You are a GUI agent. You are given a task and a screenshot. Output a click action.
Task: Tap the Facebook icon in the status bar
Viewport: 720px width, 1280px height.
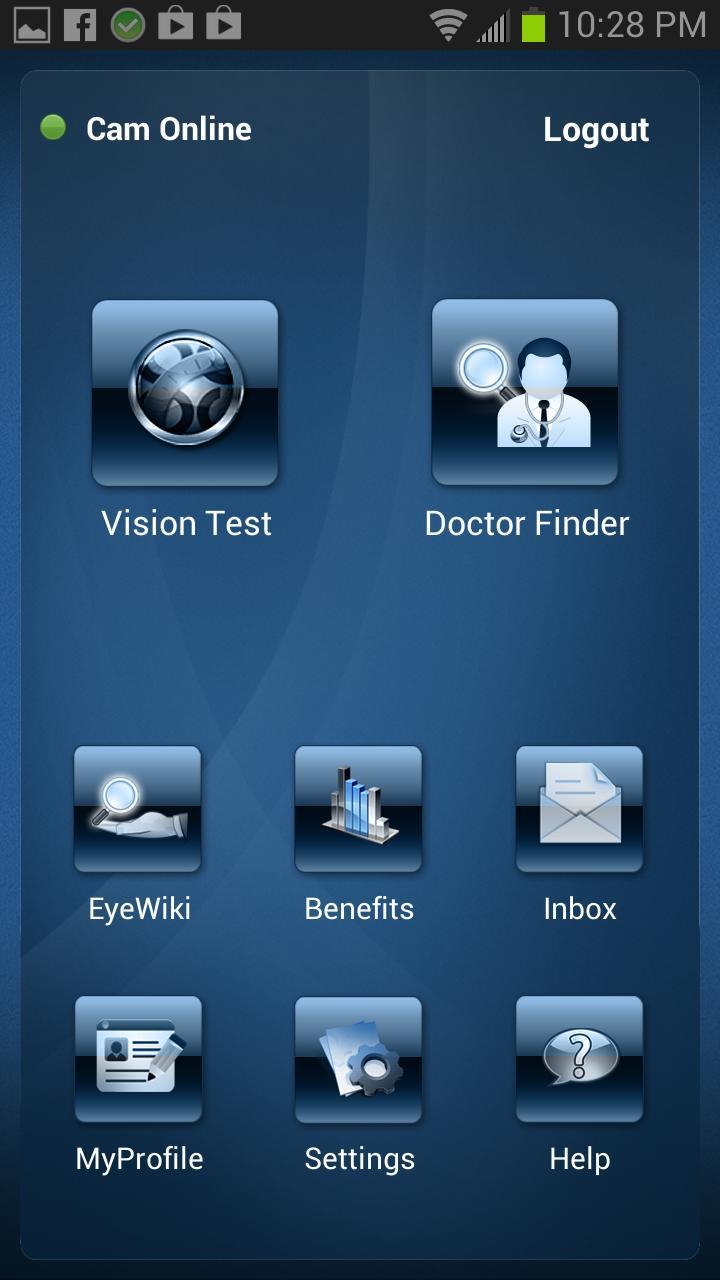[80, 22]
